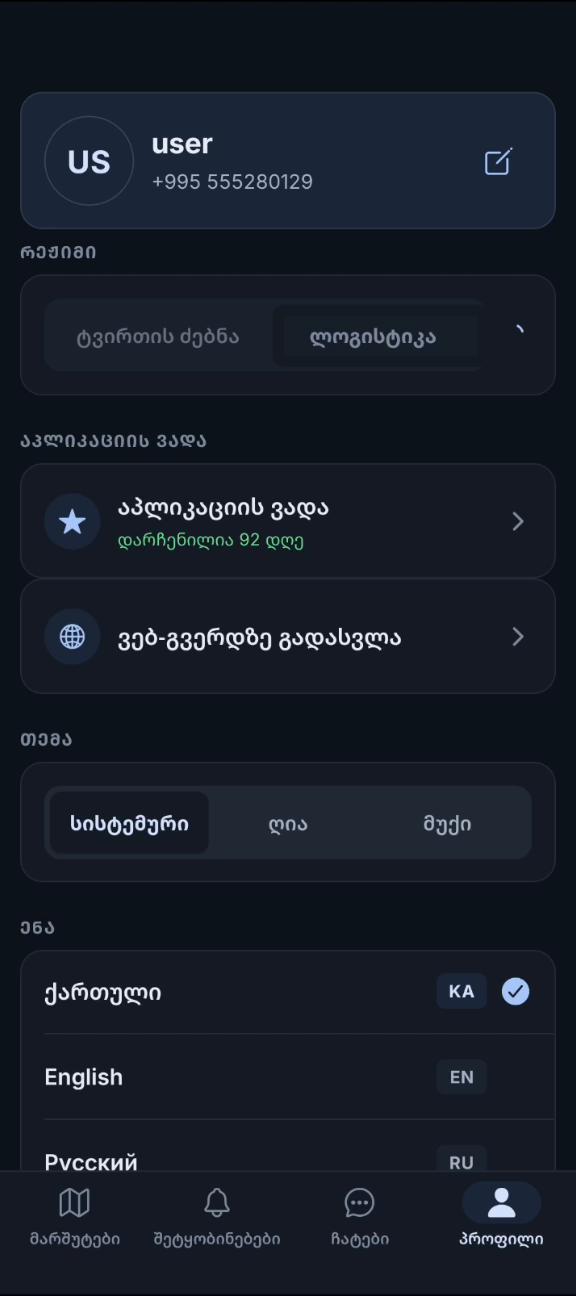
Task: Select ქართული language
Action: click(x=288, y=992)
